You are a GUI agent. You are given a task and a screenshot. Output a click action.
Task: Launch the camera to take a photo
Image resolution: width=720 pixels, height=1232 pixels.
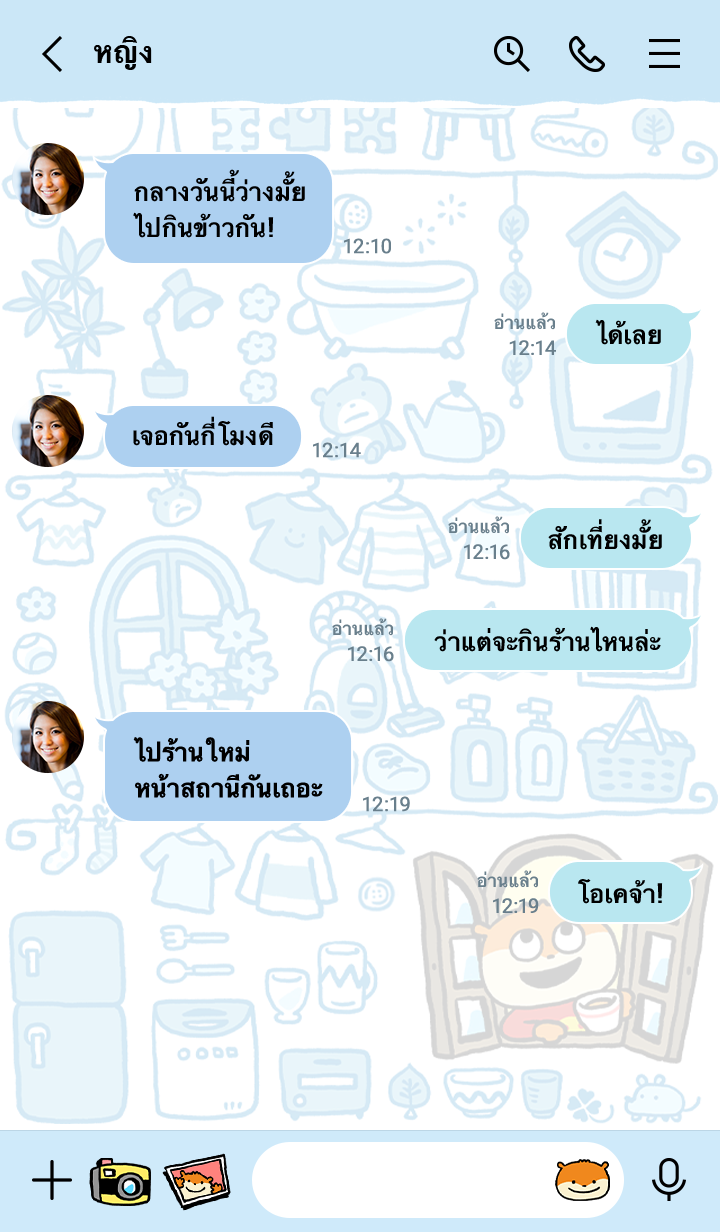click(x=120, y=1181)
